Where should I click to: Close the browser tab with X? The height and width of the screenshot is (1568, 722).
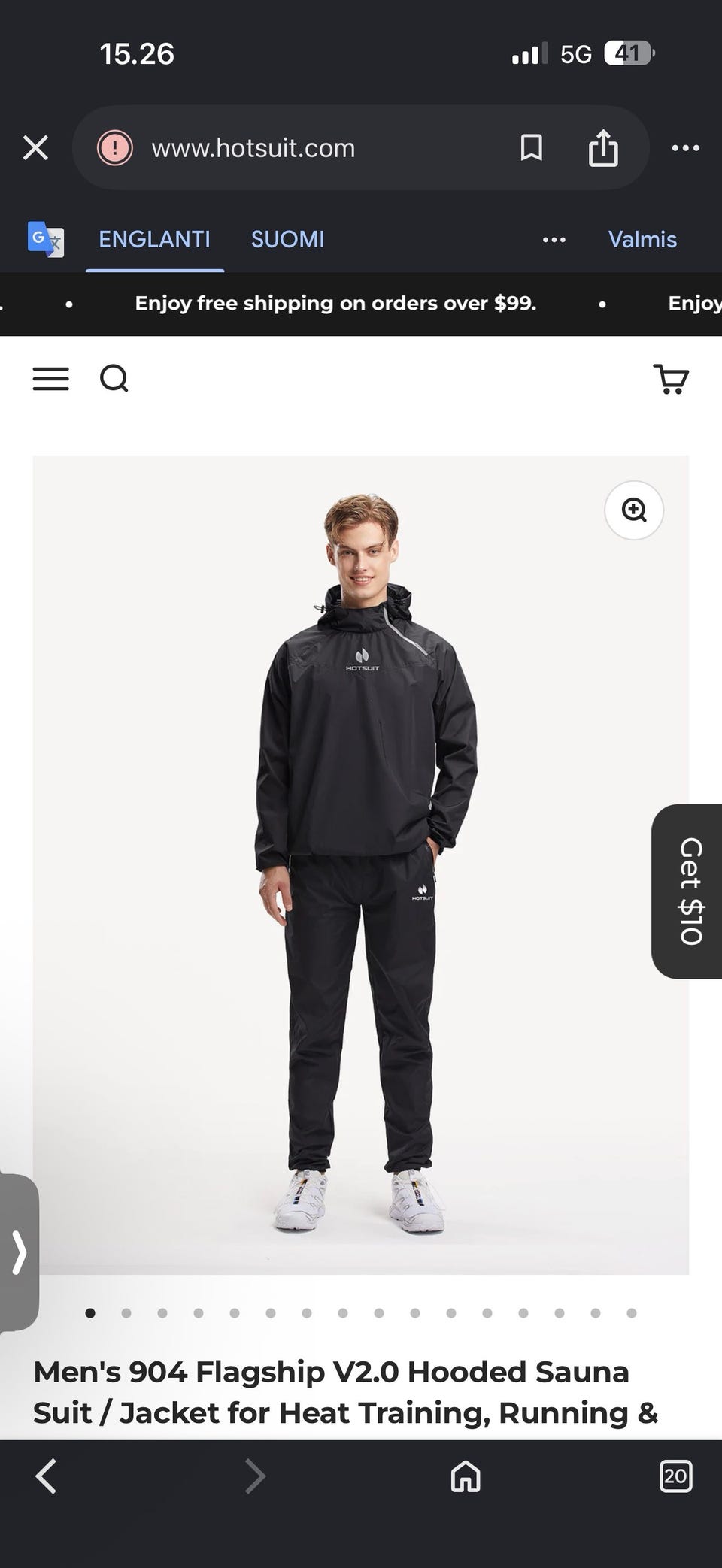[x=35, y=148]
